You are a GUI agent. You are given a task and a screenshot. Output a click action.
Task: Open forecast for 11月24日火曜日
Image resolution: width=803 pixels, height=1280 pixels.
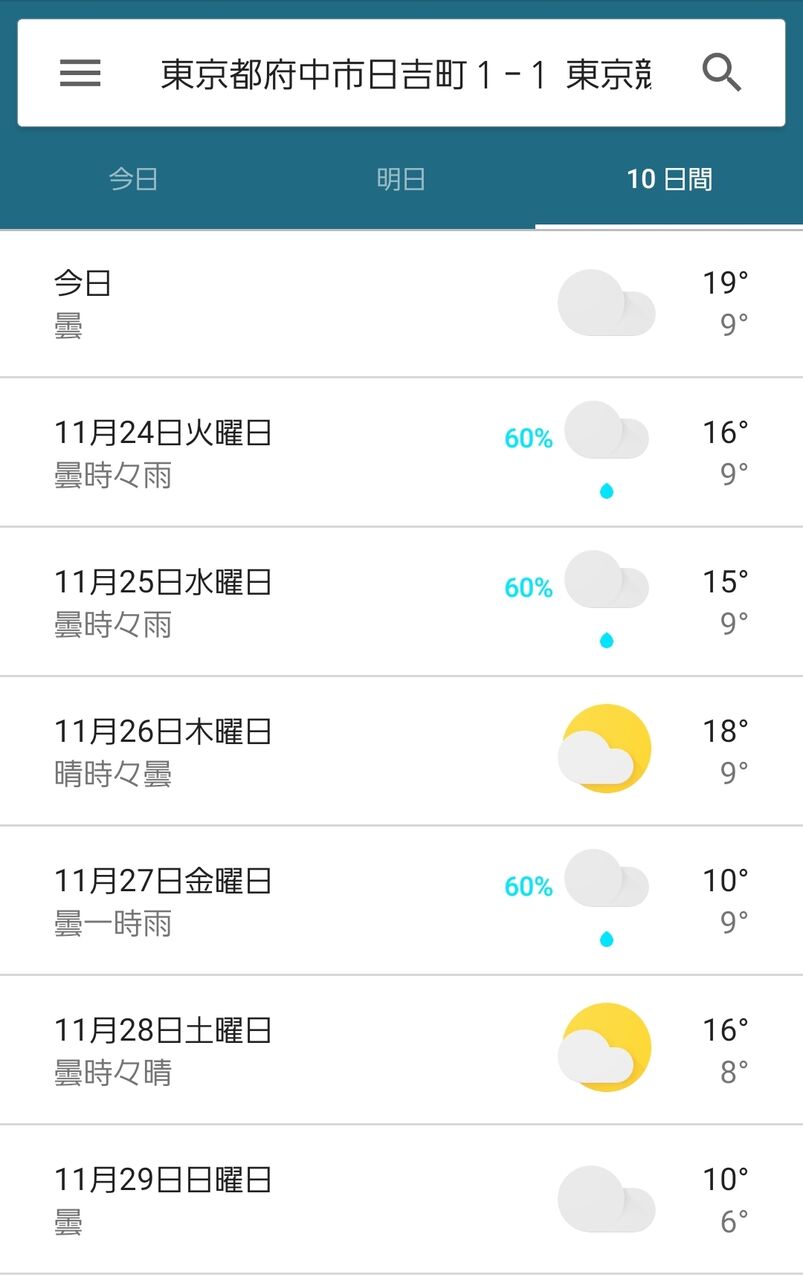tap(401, 453)
